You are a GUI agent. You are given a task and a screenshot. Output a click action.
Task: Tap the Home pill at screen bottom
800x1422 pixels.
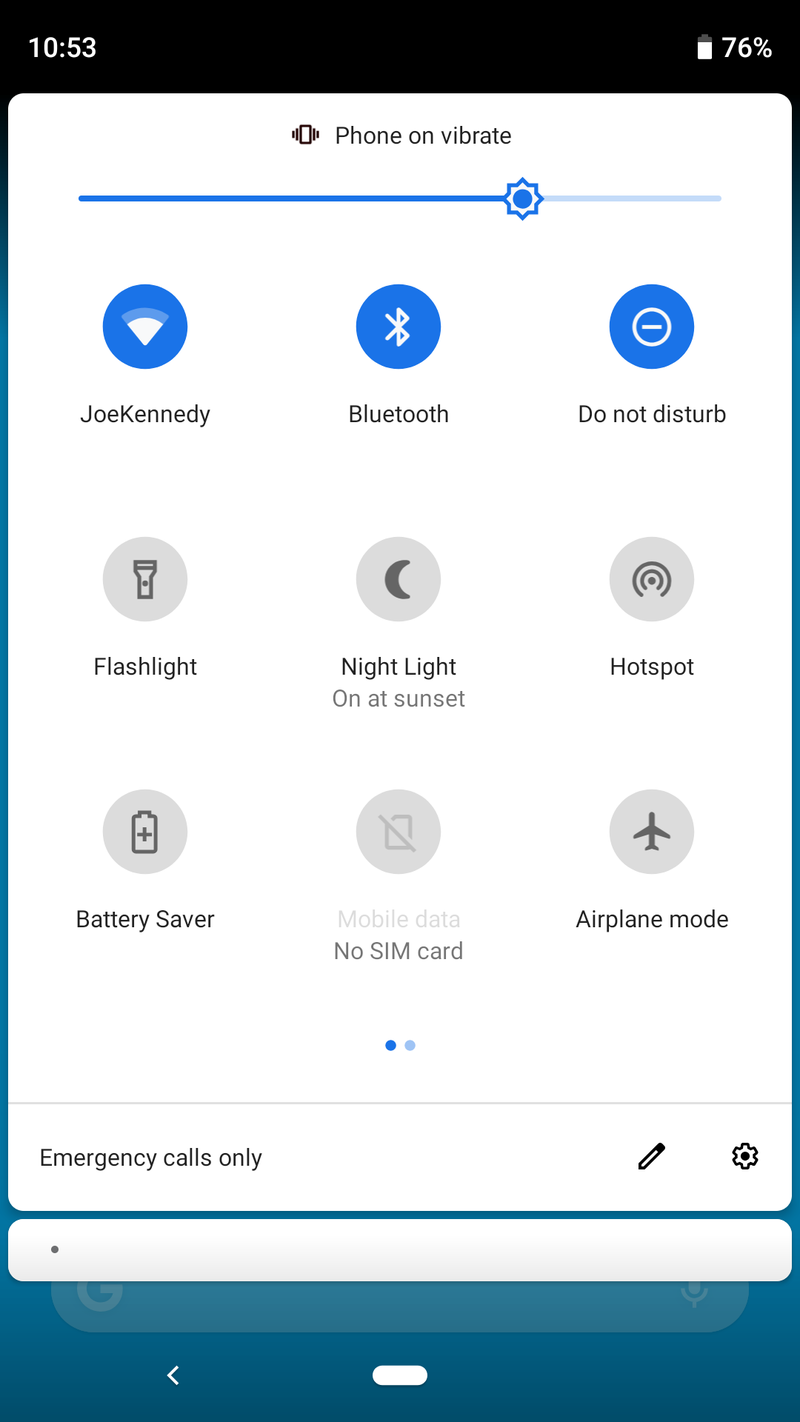(400, 1375)
